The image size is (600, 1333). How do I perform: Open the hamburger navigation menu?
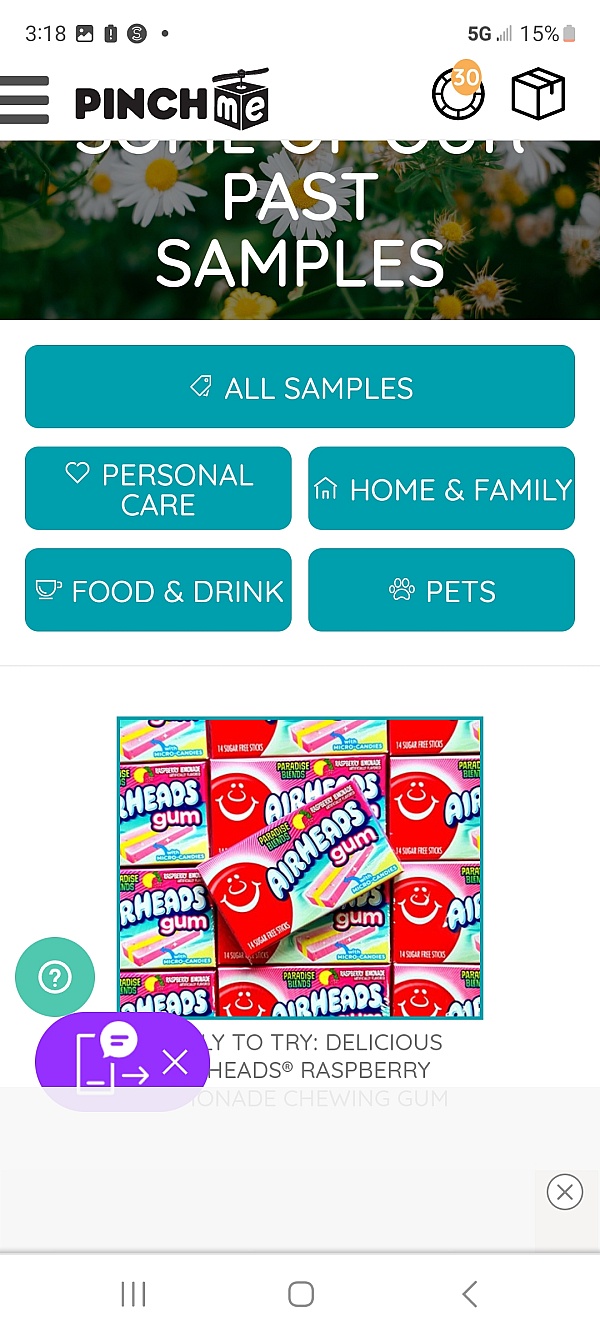pos(24,99)
